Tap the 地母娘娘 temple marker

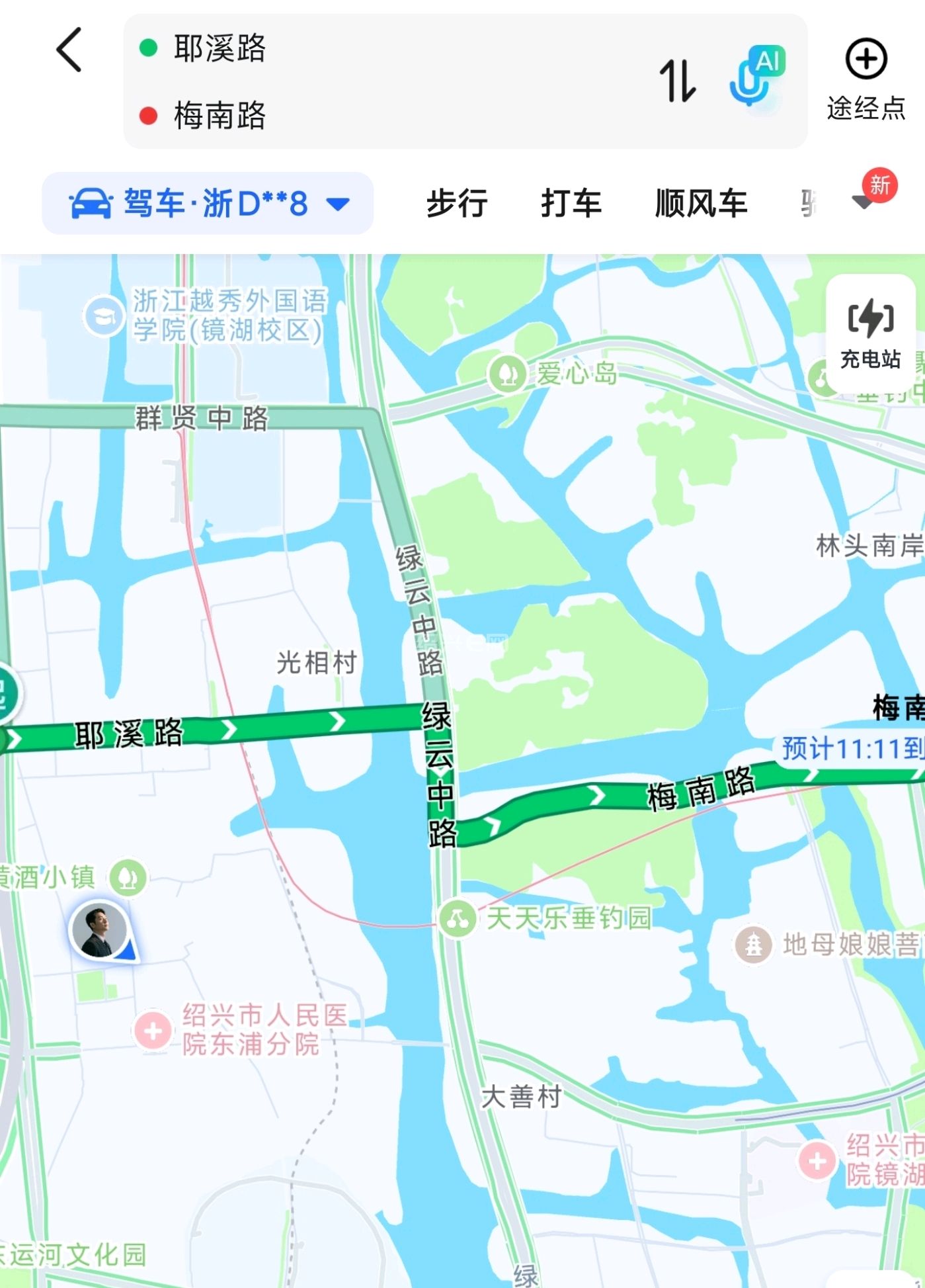tap(753, 944)
